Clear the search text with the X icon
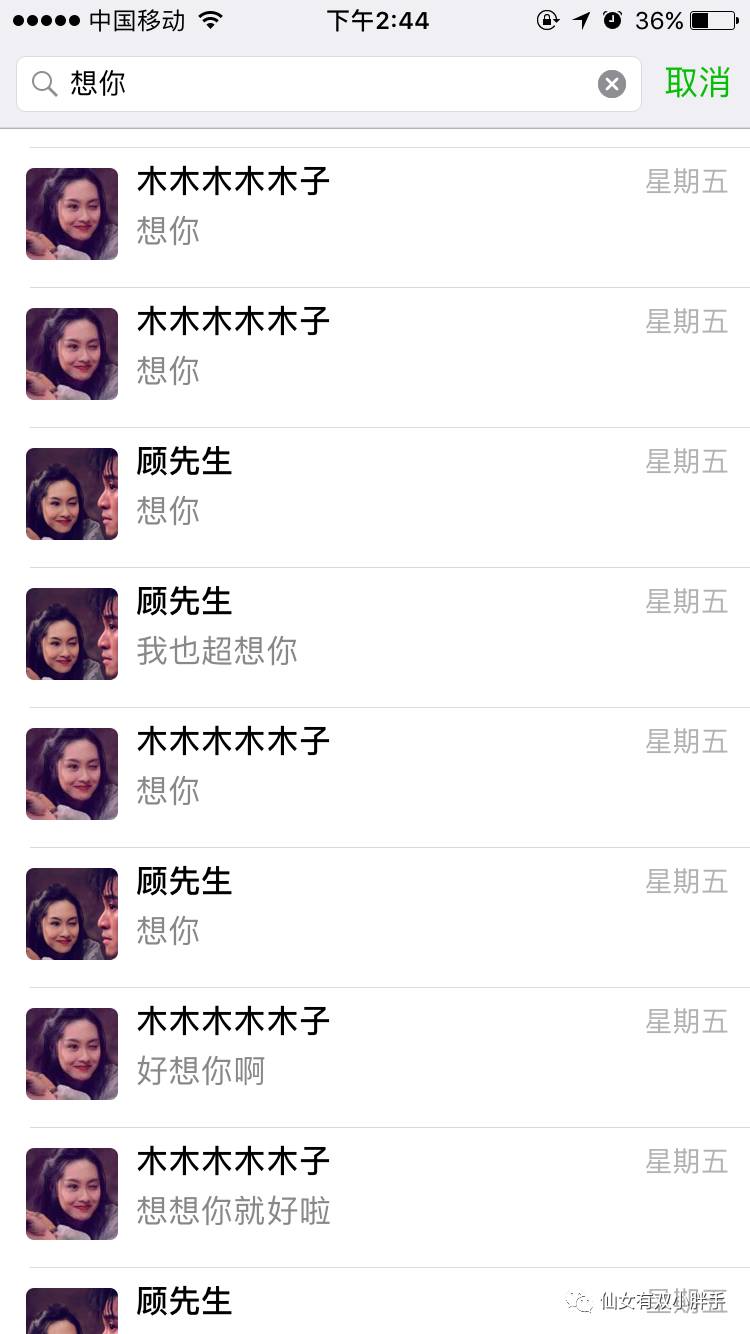Viewport: 750px width, 1334px height. click(x=612, y=84)
